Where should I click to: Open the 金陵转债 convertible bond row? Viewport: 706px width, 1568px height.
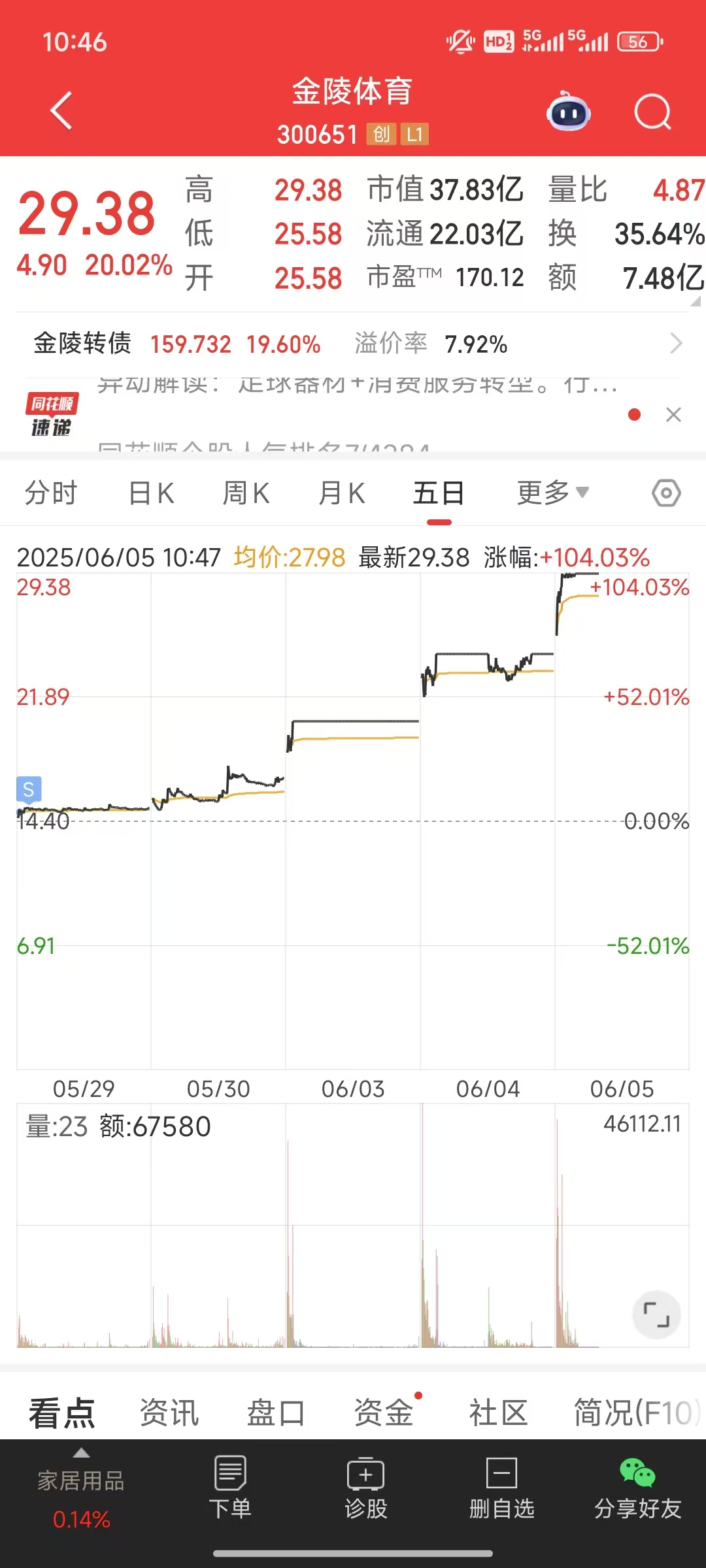pos(353,344)
